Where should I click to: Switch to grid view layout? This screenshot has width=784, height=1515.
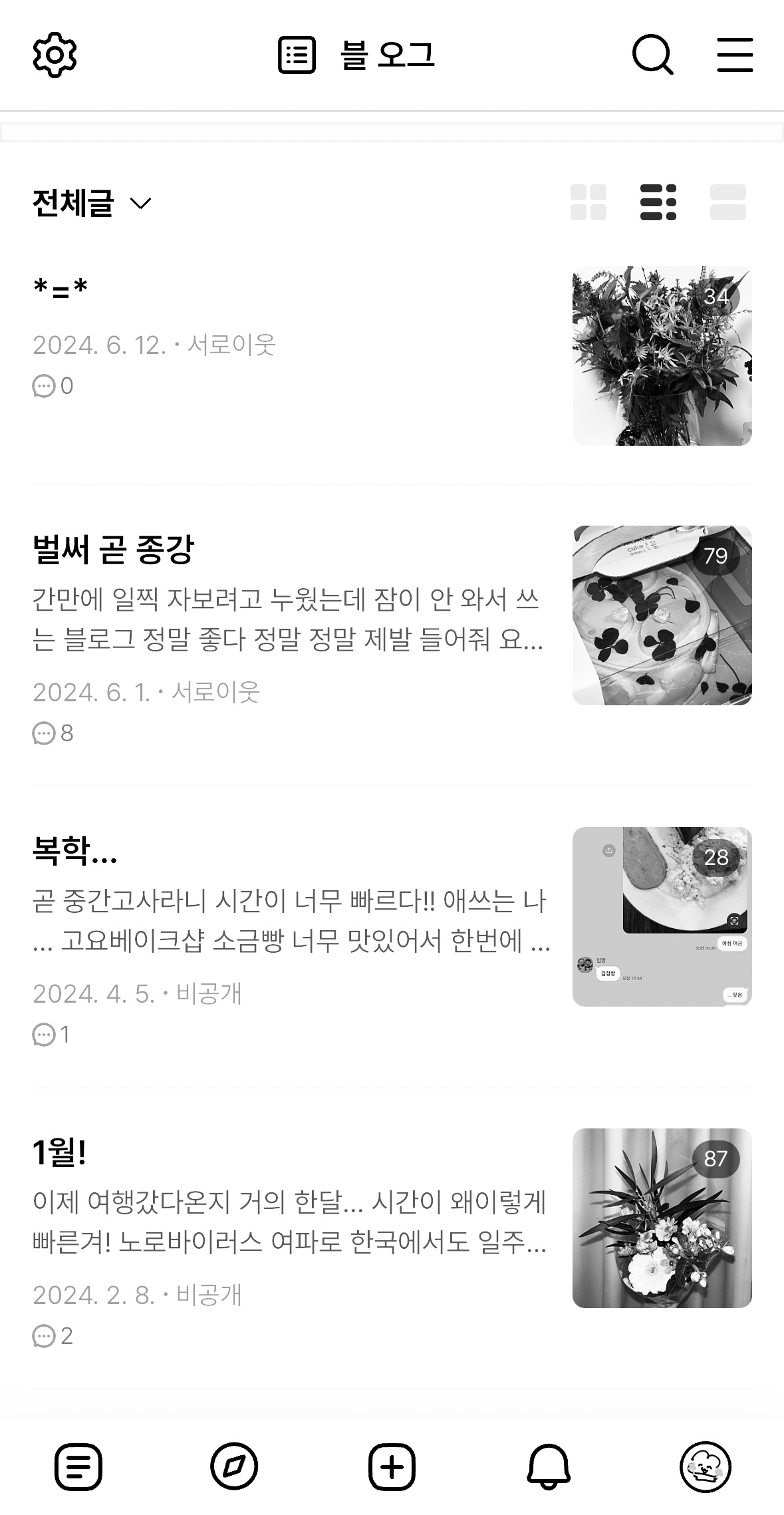point(588,202)
